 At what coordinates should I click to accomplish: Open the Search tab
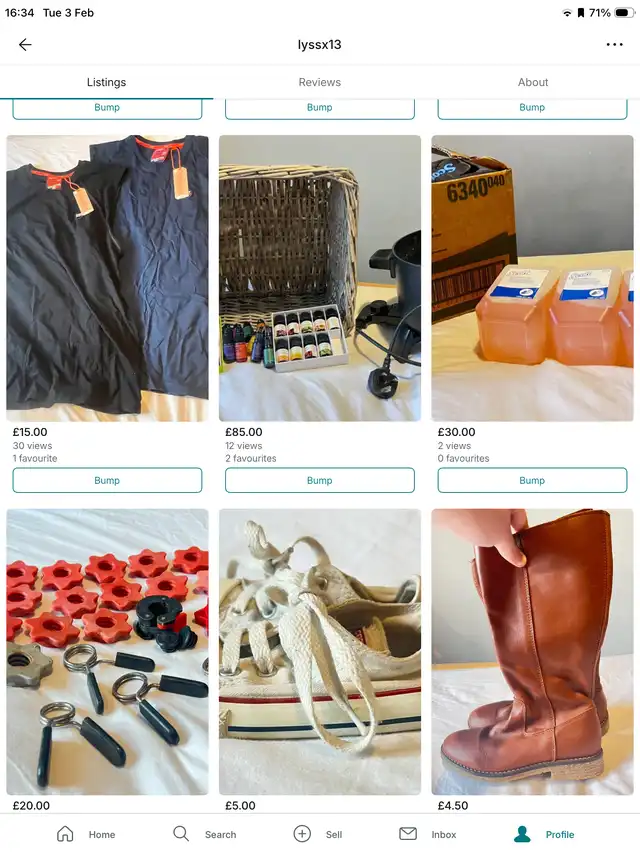tap(205, 834)
